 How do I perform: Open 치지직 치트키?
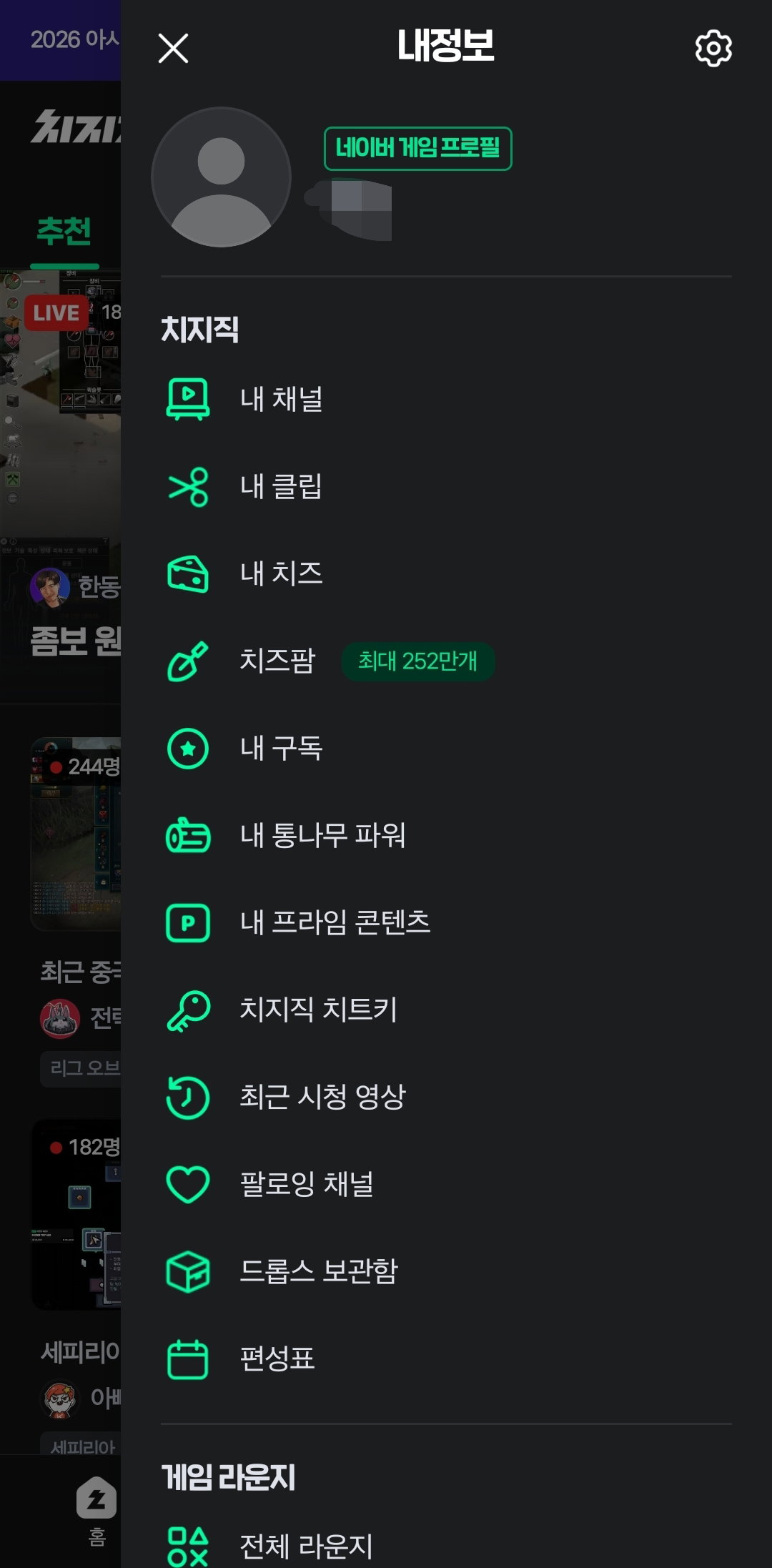(x=446, y=1010)
